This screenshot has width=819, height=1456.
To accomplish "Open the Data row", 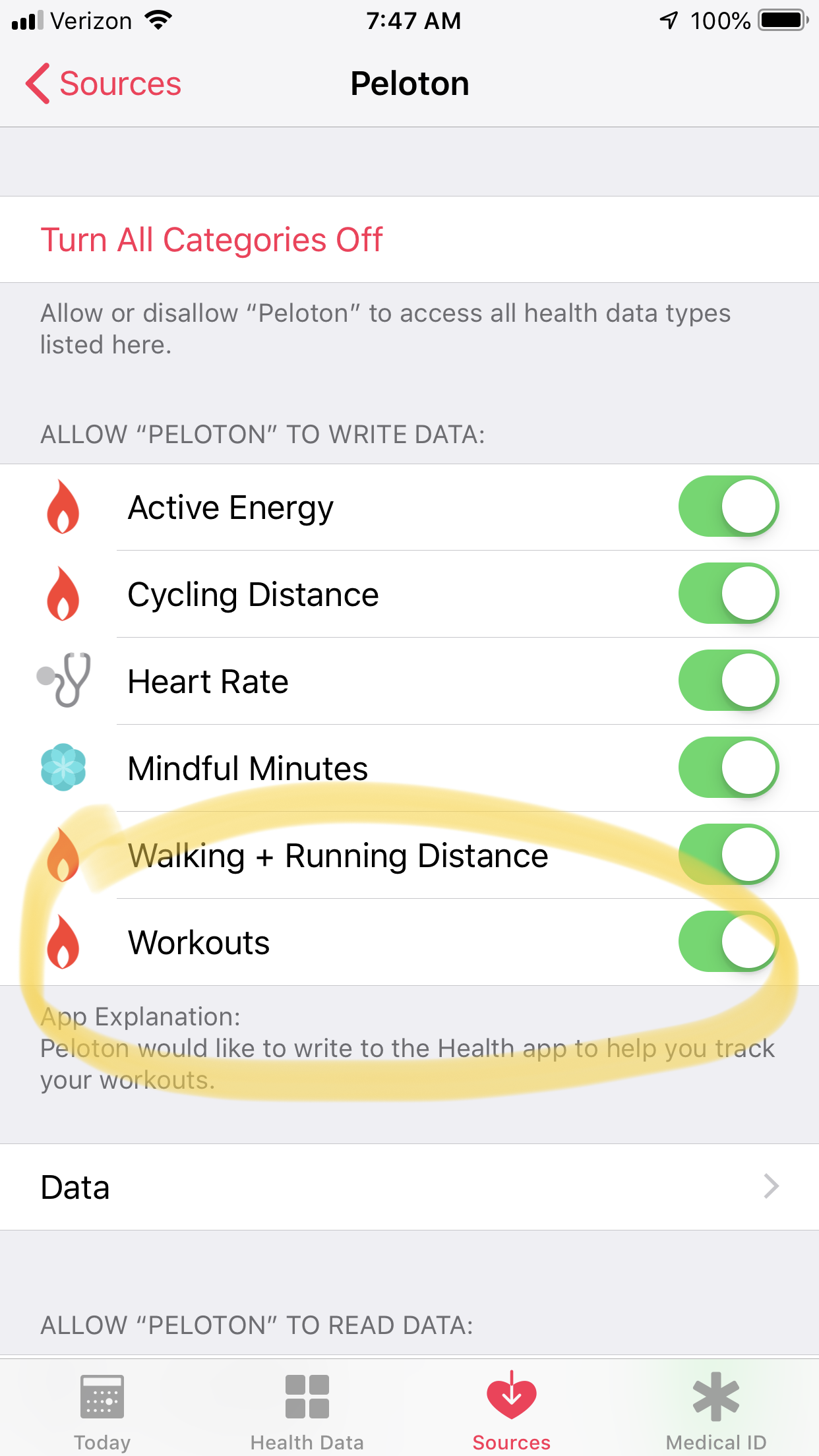I will point(409,1187).
